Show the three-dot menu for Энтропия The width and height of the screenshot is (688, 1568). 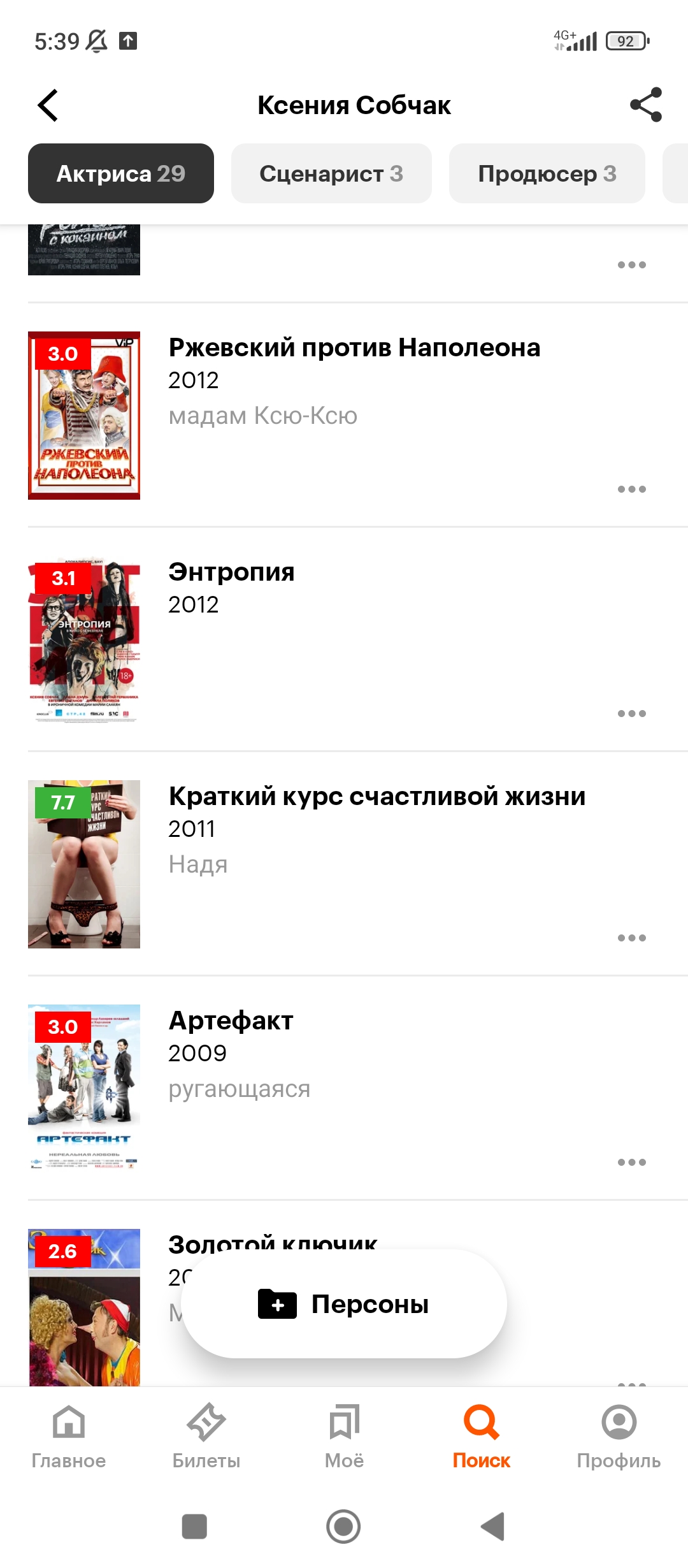coord(631,714)
